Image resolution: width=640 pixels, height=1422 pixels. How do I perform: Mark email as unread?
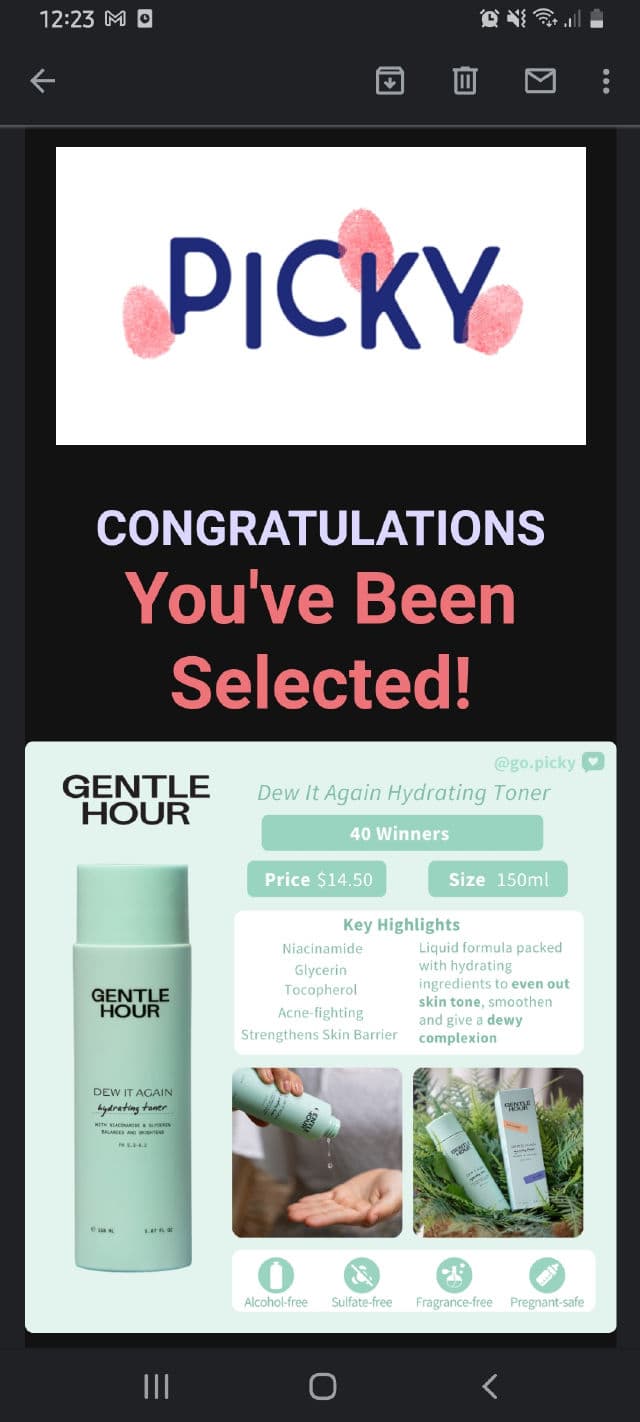pyautogui.click(x=540, y=81)
